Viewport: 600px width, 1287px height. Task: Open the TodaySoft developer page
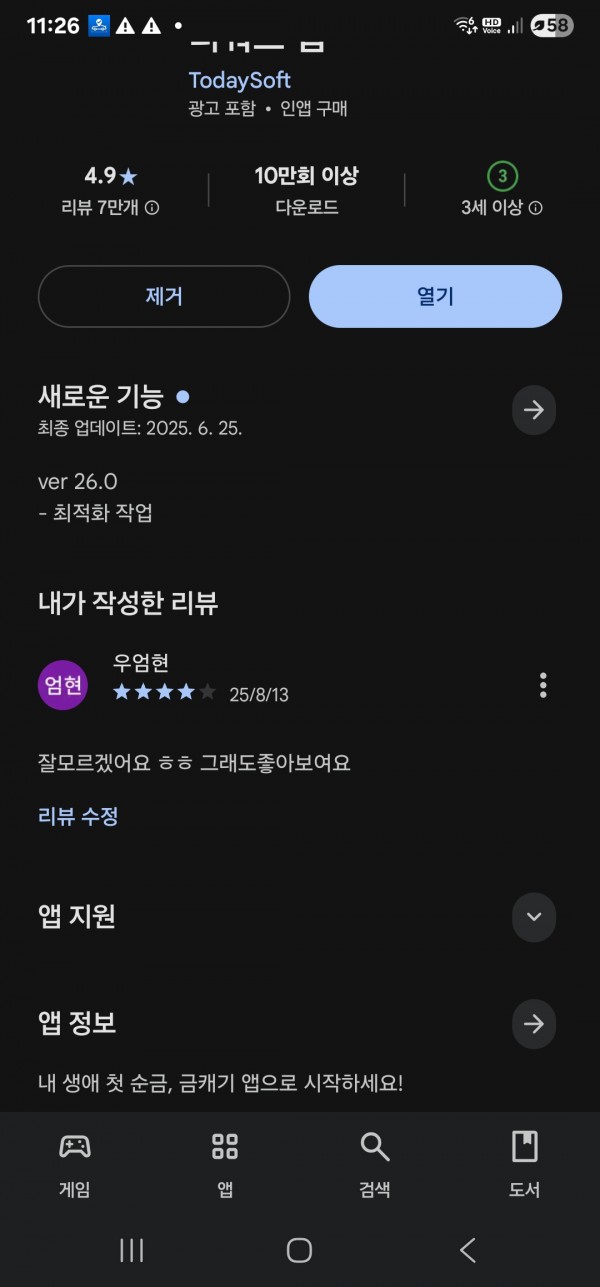click(x=240, y=80)
